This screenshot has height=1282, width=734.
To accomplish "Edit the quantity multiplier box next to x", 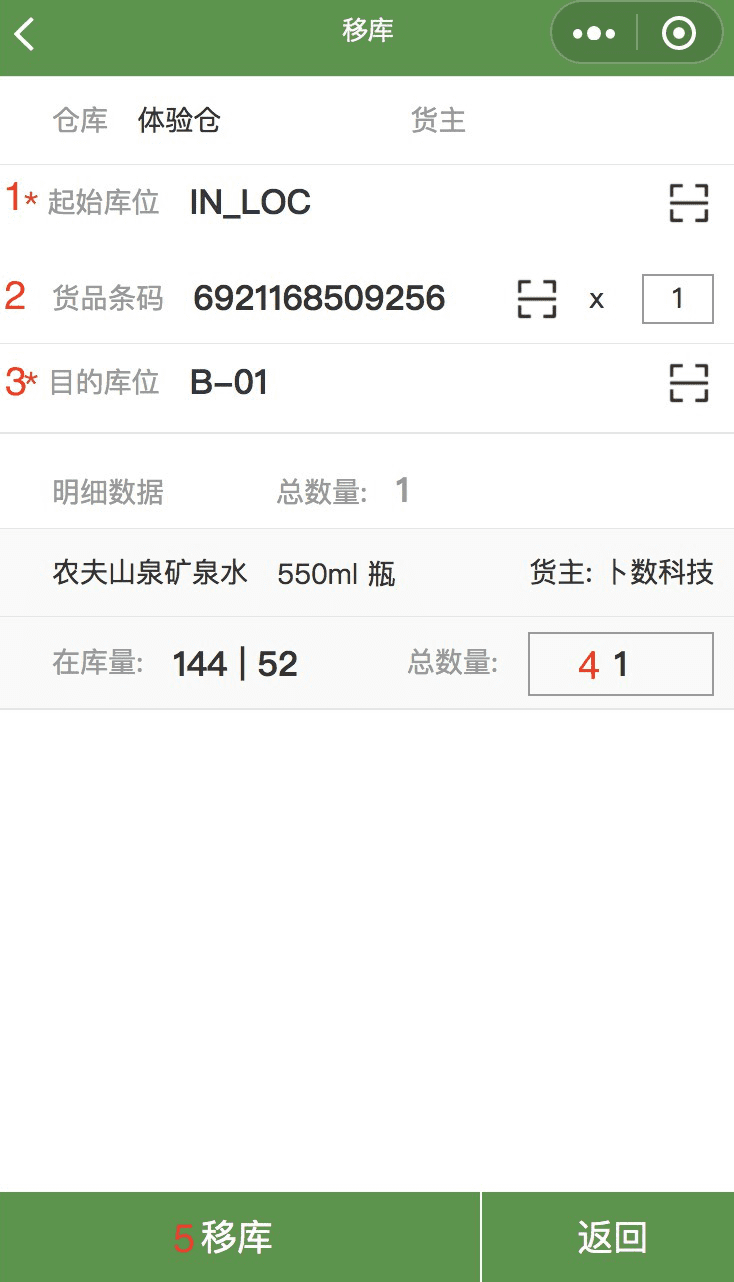I will coord(677,299).
